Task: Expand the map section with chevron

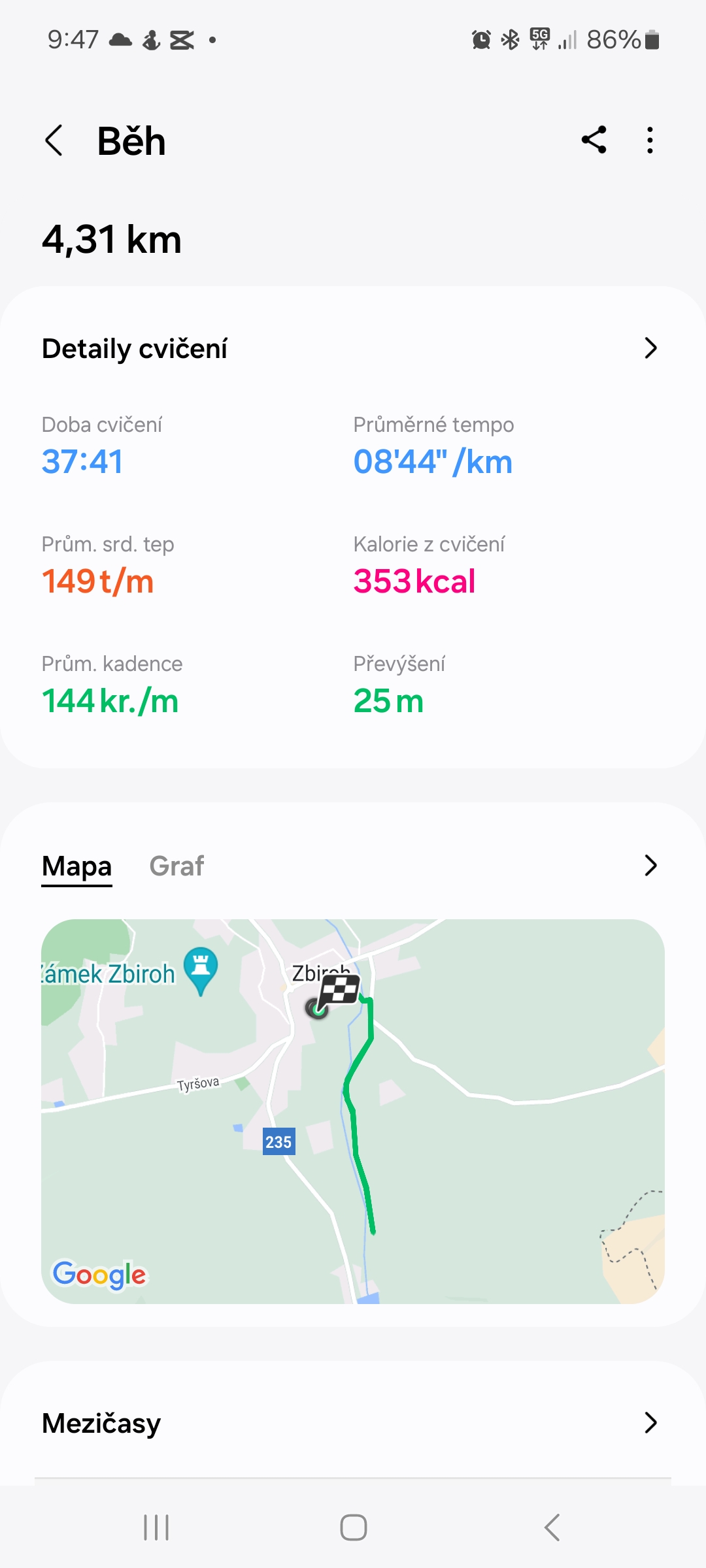Action: click(x=650, y=866)
